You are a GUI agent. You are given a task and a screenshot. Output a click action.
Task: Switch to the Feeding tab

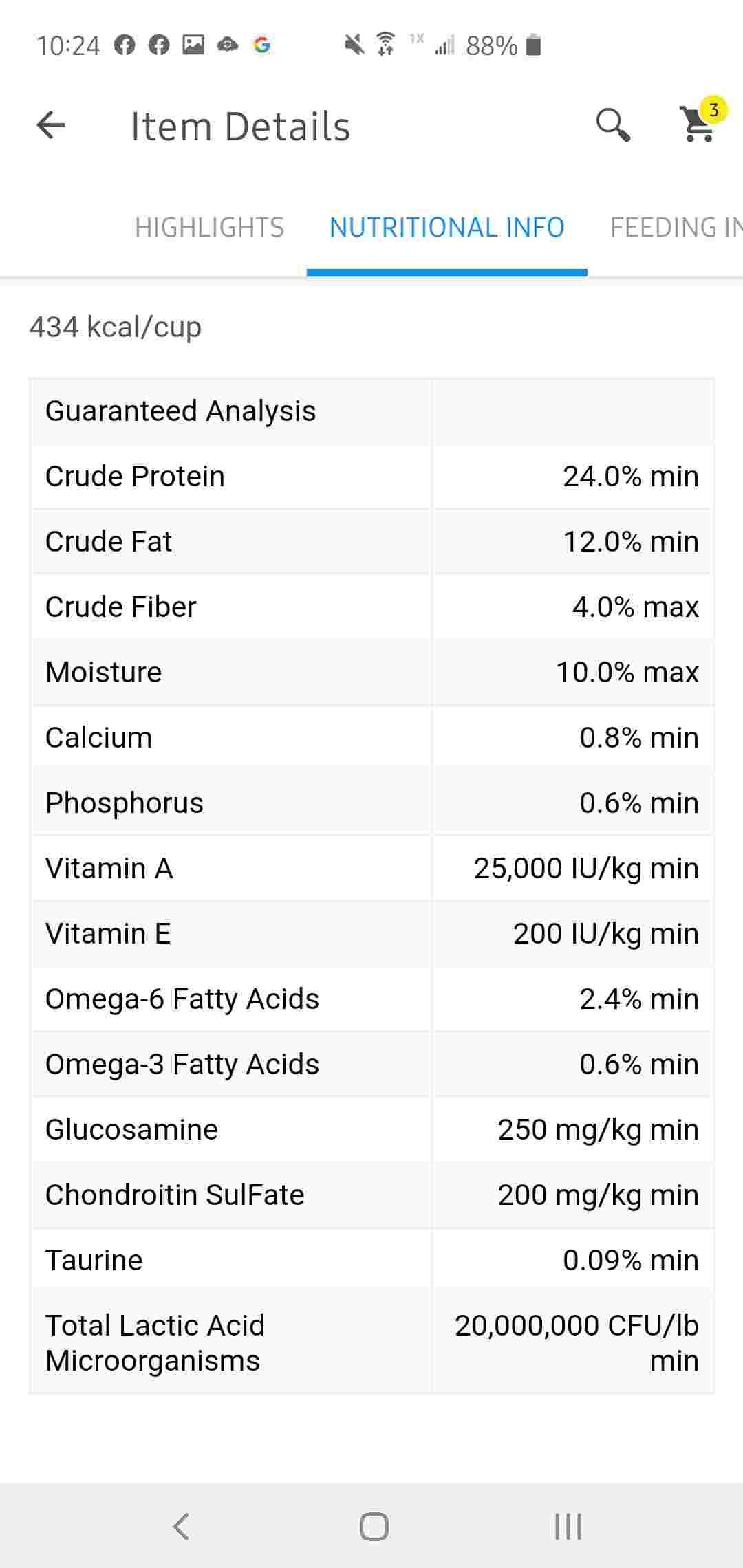click(x=674, y=228)
